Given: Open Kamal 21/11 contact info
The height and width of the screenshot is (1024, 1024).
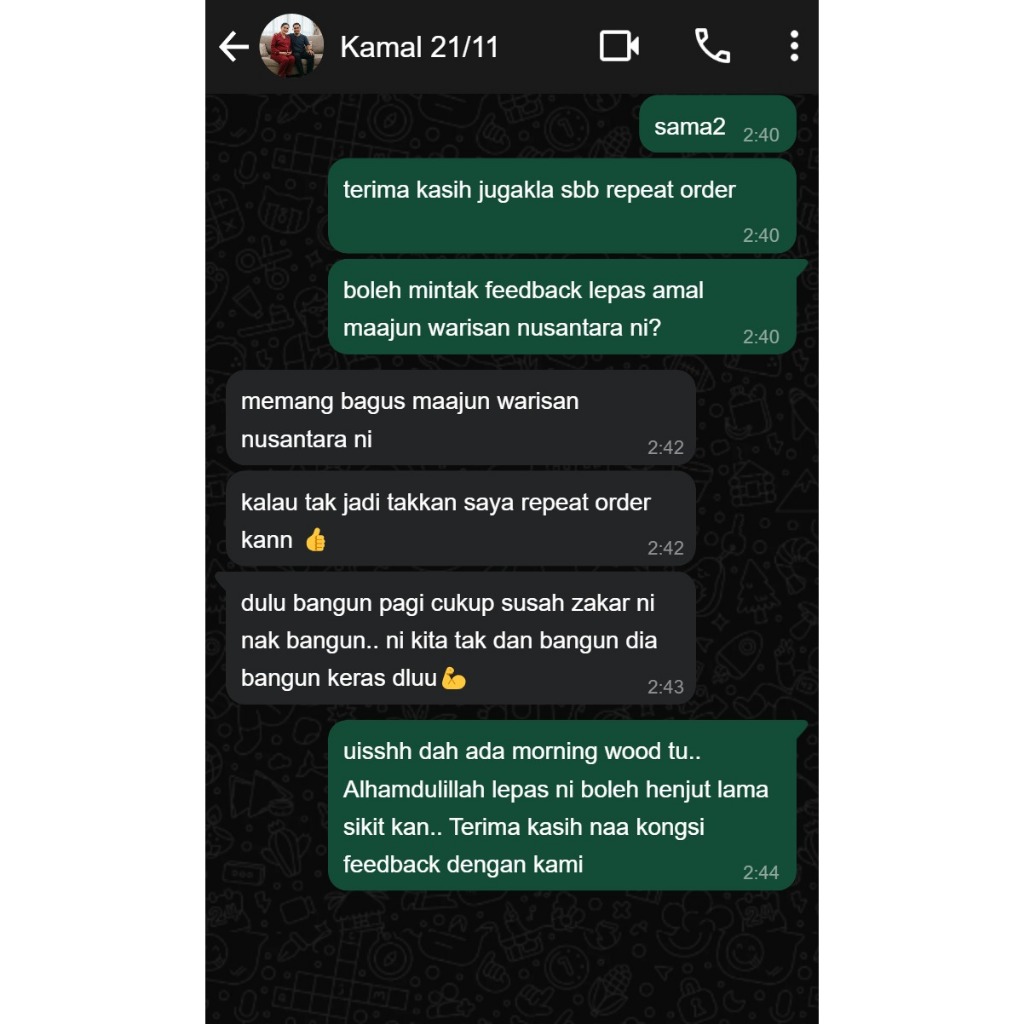Looking at the screenshot, I should (x=419, y=47).
